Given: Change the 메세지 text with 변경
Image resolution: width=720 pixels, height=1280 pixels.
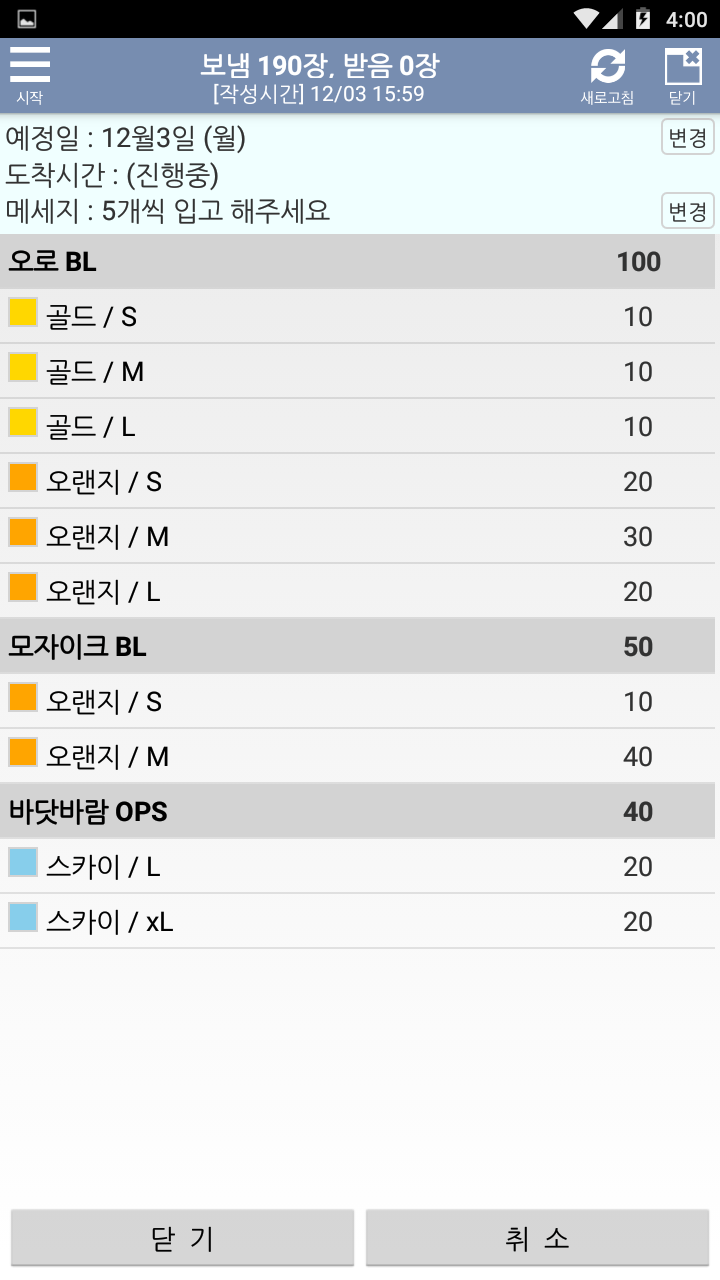Looking at the screenshot, I should (687, 211).
